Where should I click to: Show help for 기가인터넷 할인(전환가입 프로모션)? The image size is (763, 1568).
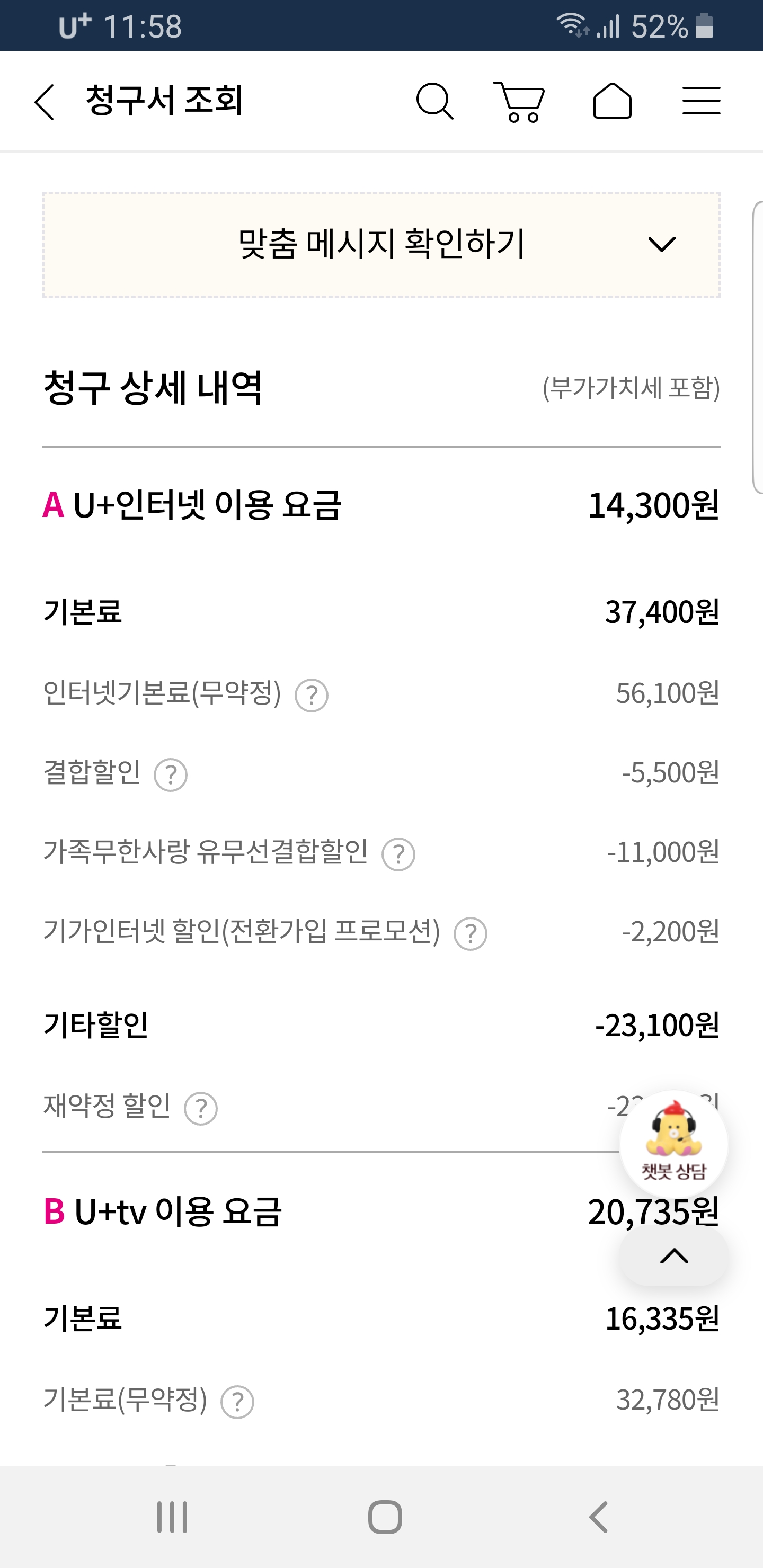[470, 934]
